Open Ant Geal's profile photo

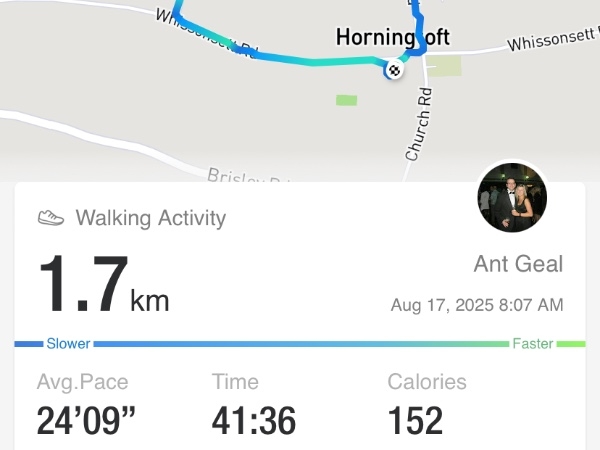click(512, 197)
